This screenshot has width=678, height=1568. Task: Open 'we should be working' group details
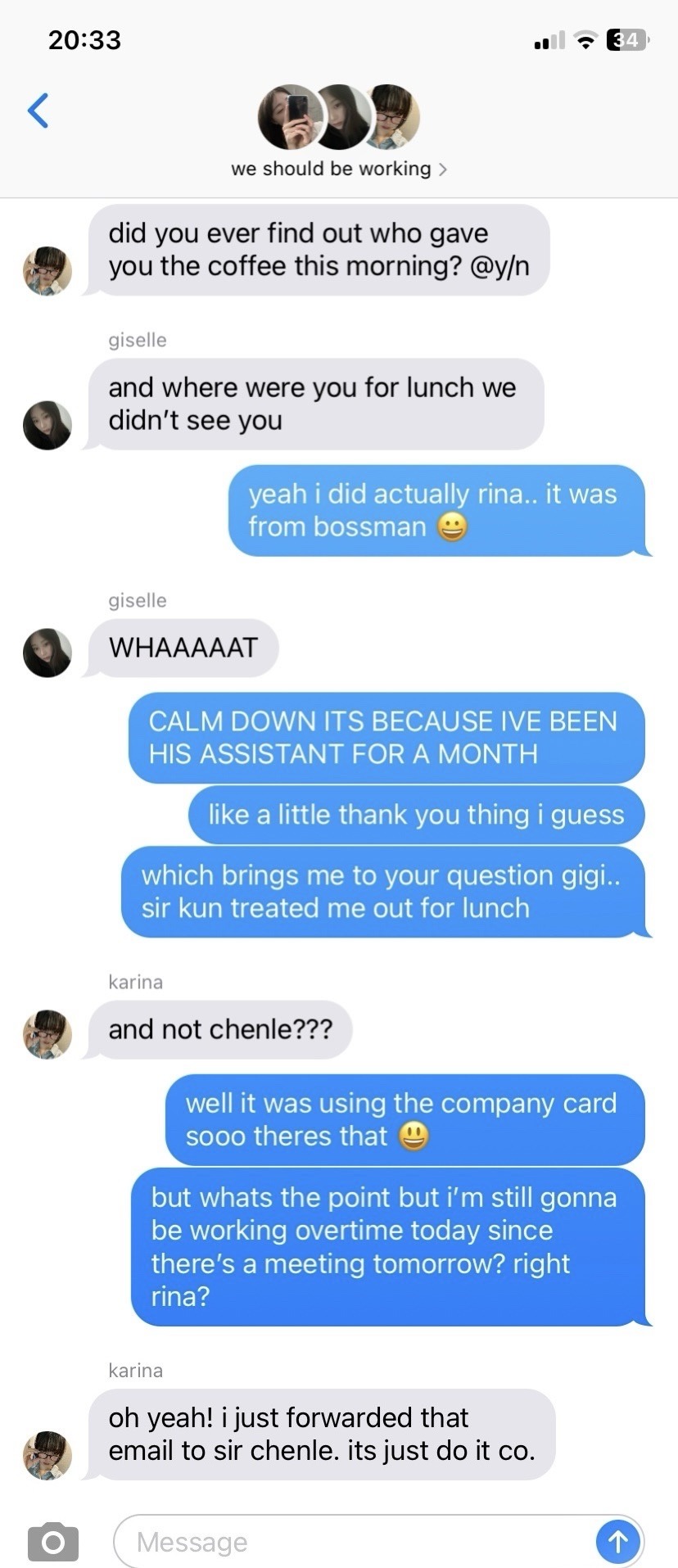click(x=338, y=169)
